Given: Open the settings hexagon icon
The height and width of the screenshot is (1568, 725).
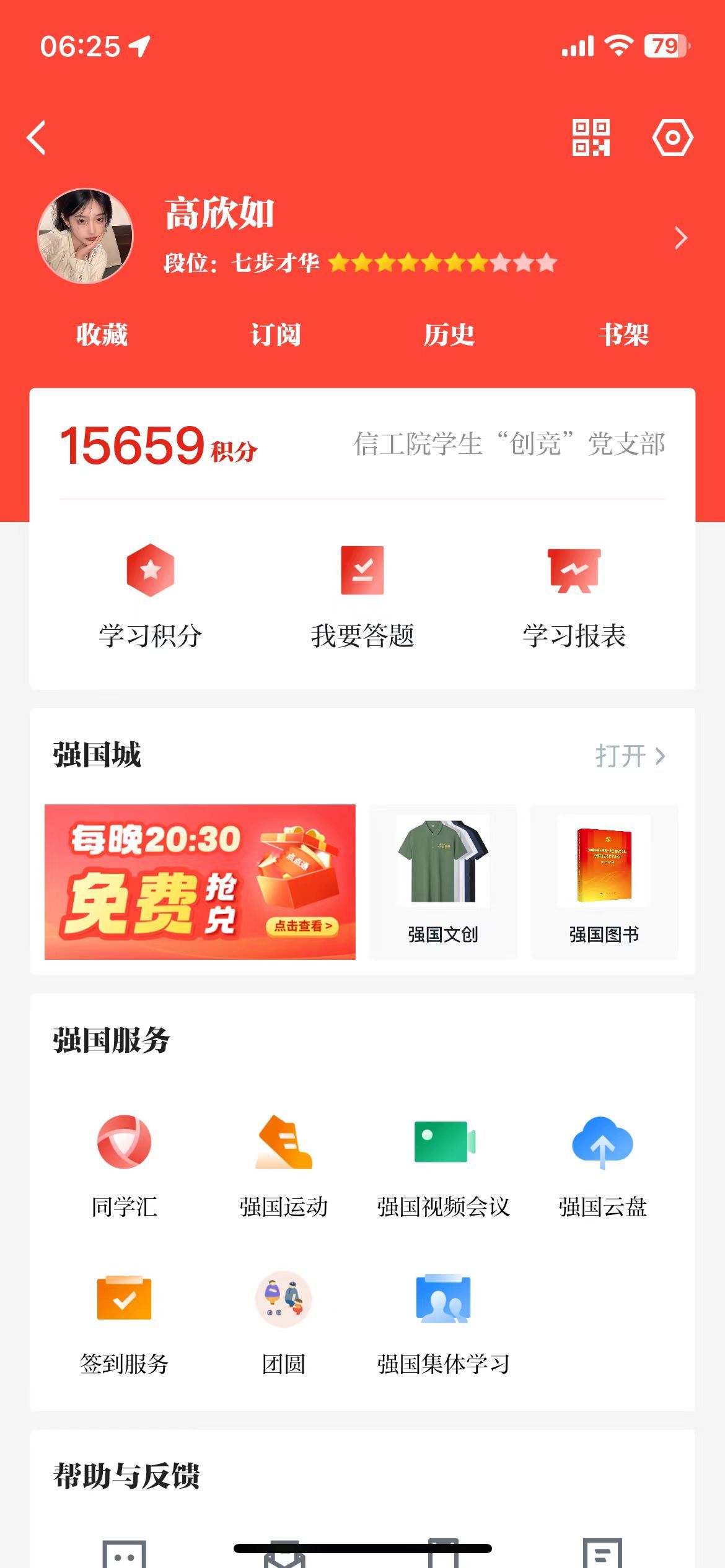Looking at the screenshot, I should (672, 137).
